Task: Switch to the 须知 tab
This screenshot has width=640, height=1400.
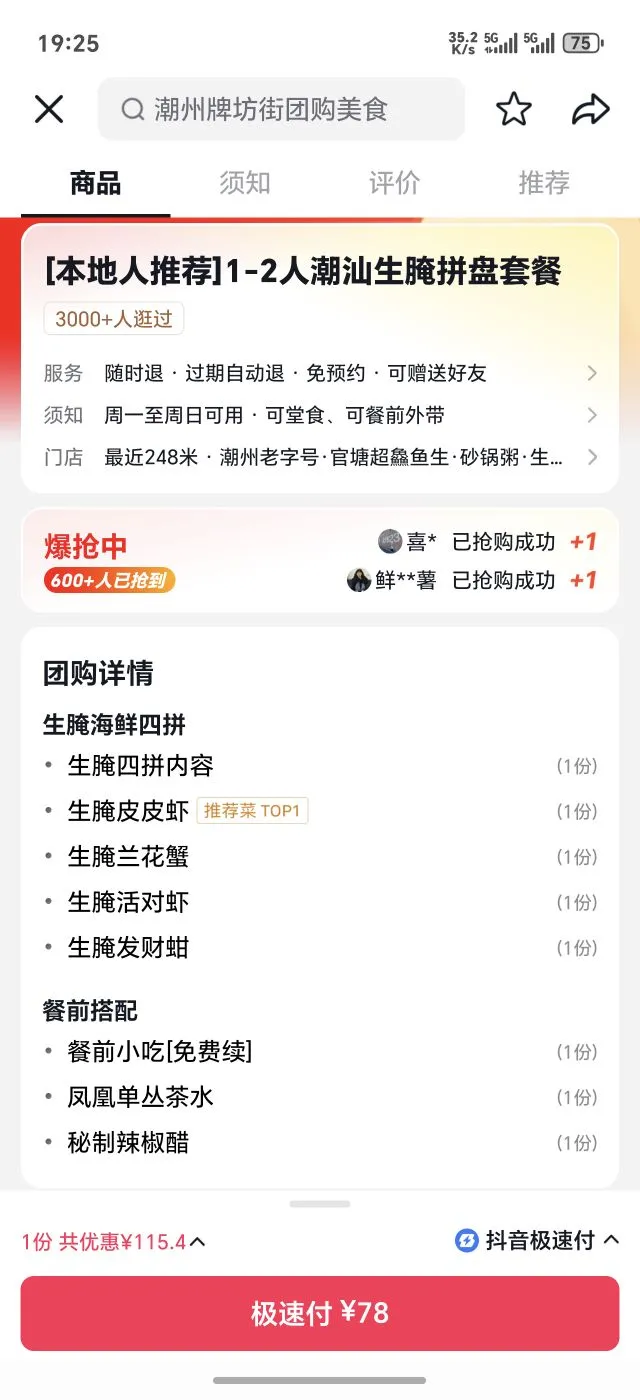Action: point(245,183)
